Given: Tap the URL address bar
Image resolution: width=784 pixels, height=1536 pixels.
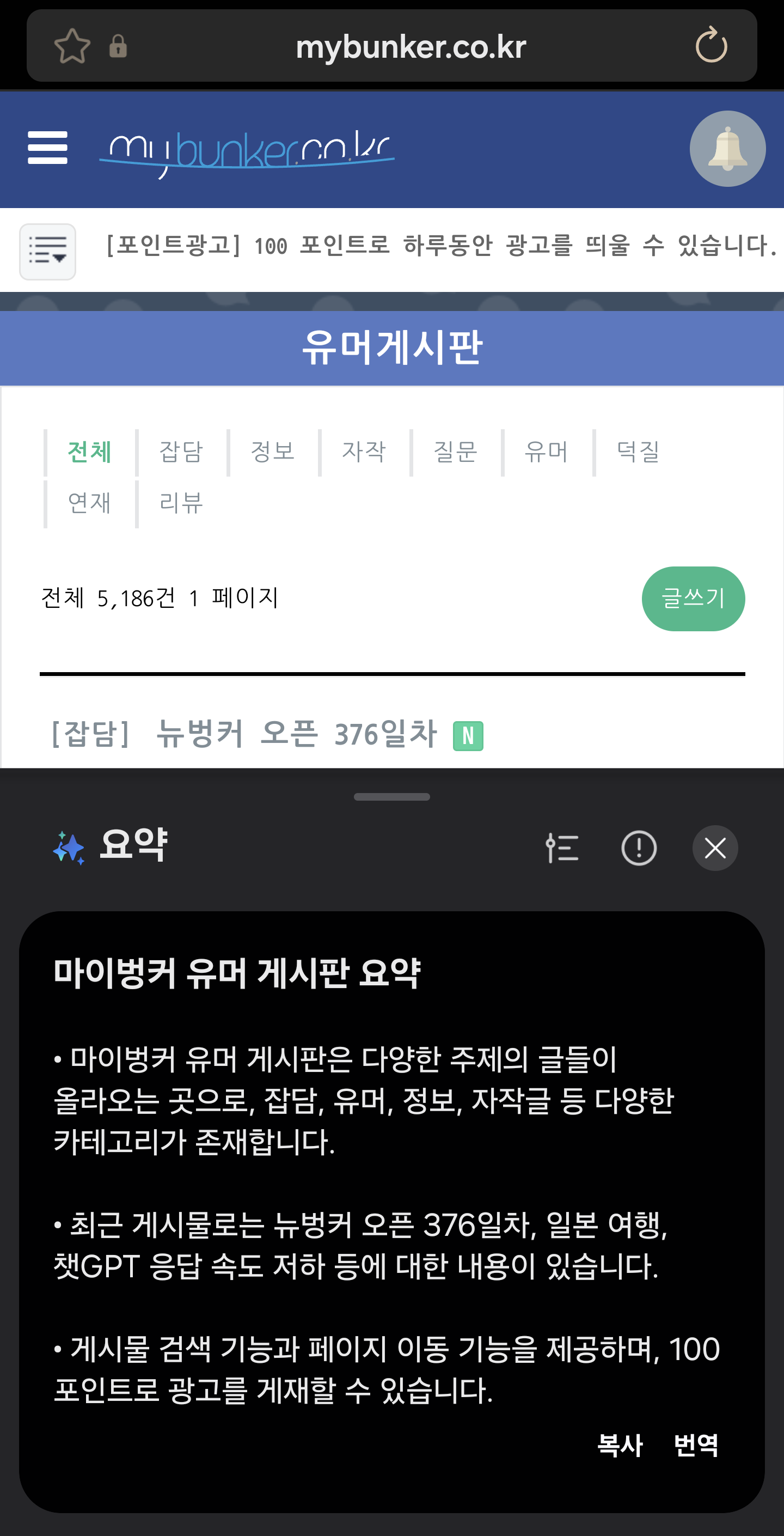Looking at the screenshot, I should point(410,46).
